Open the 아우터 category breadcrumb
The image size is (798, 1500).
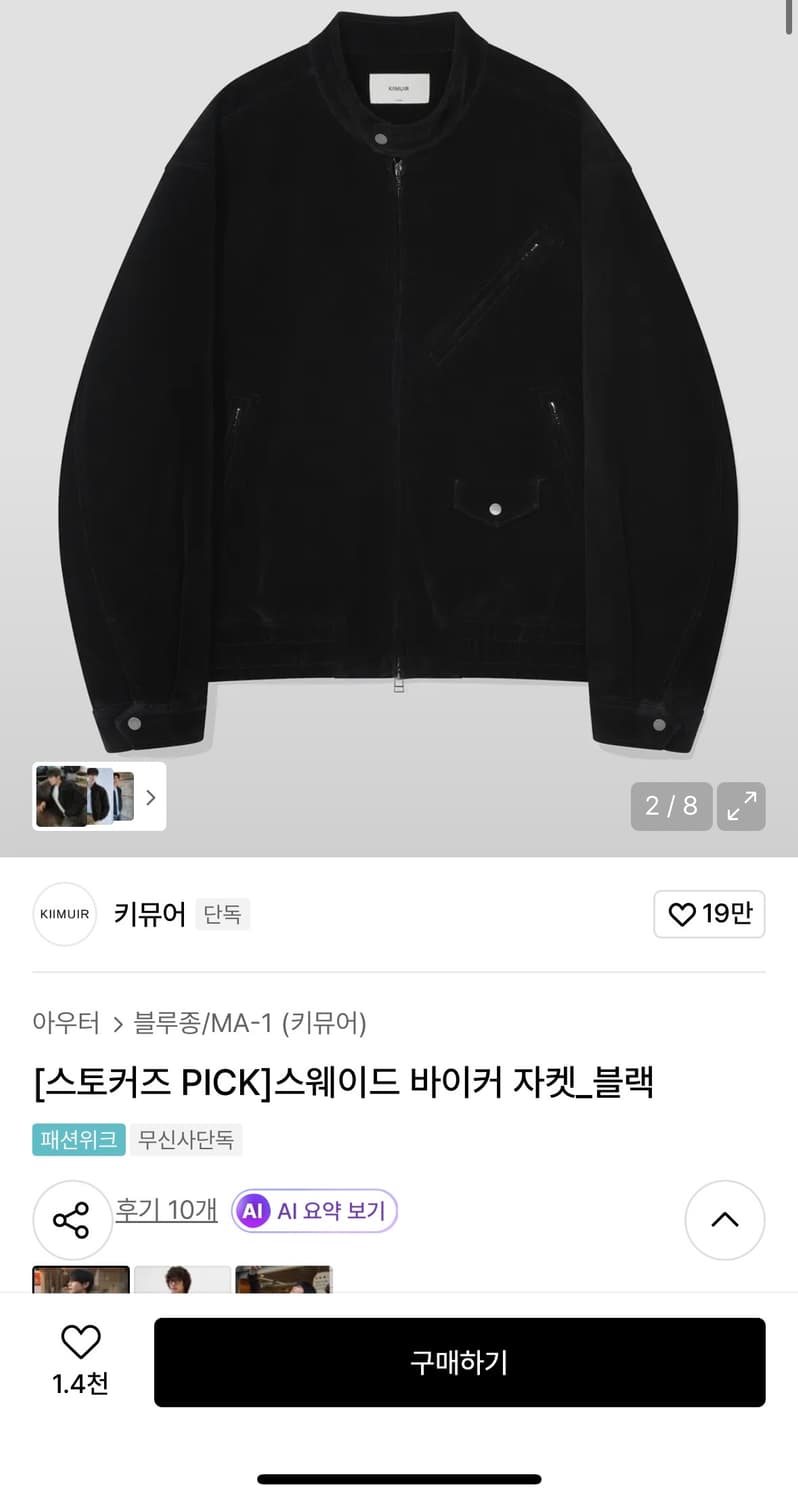pos(64,1023)
